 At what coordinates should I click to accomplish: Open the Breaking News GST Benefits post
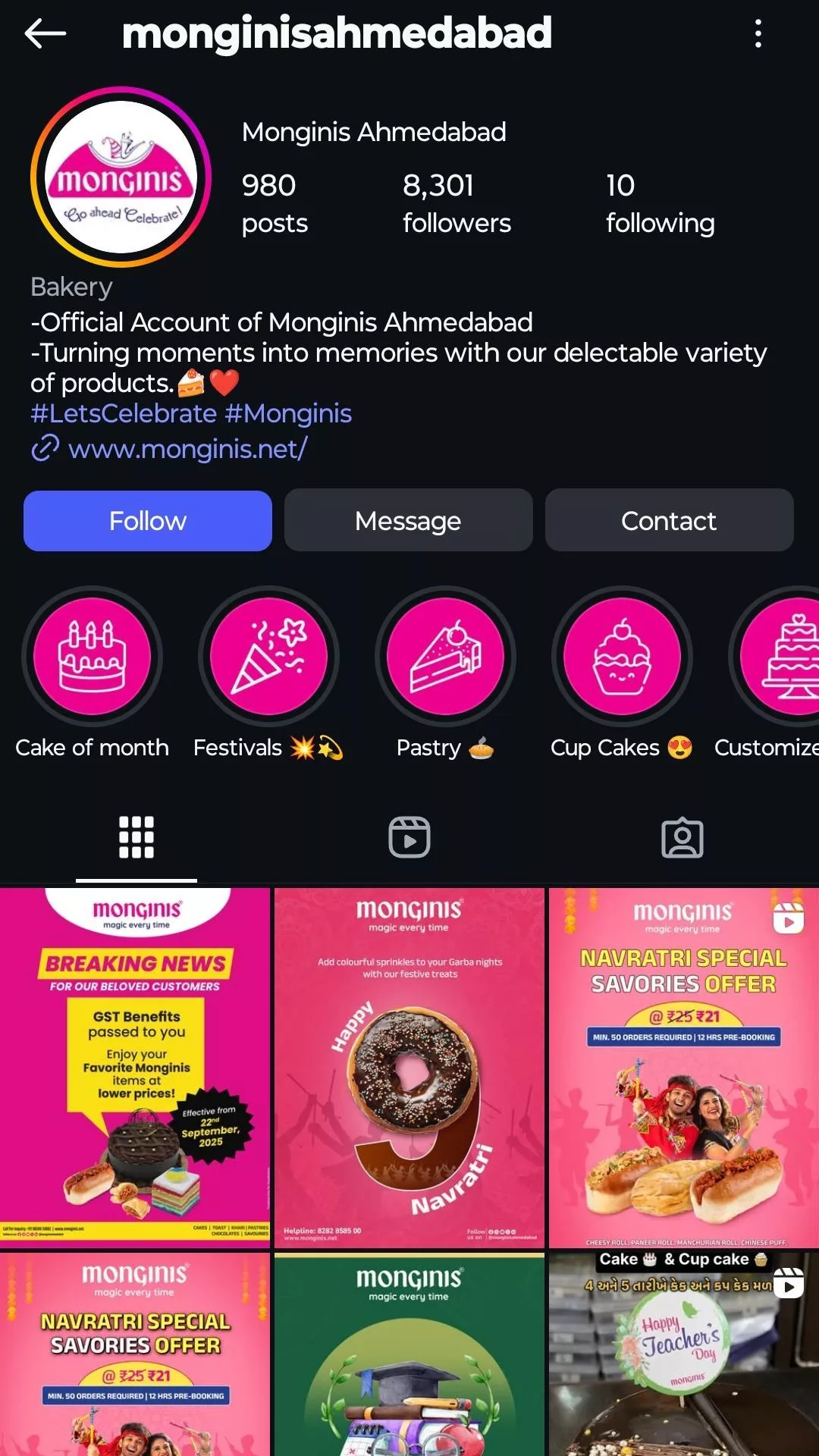(x=135, y=1068)
